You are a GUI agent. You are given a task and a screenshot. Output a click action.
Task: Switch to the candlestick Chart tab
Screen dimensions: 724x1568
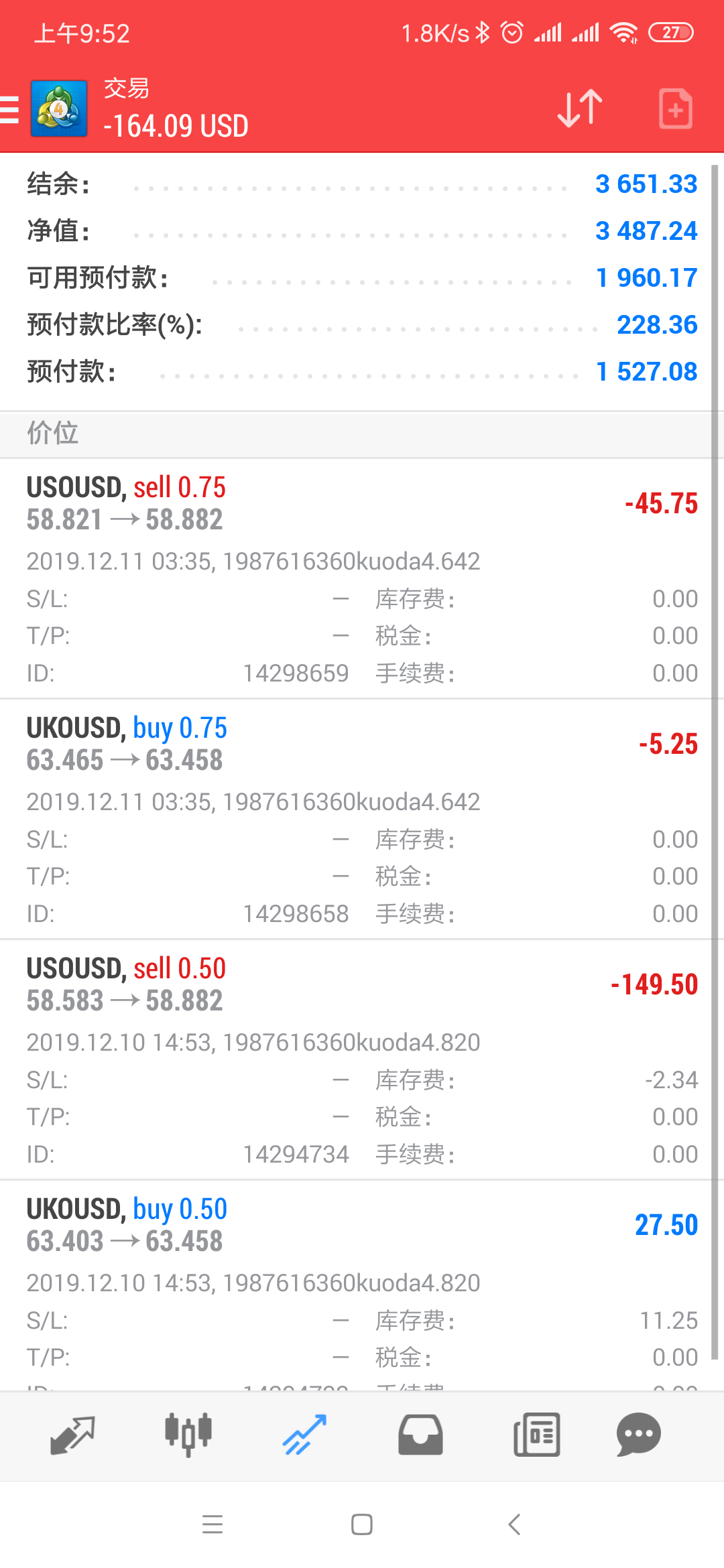188,1435
